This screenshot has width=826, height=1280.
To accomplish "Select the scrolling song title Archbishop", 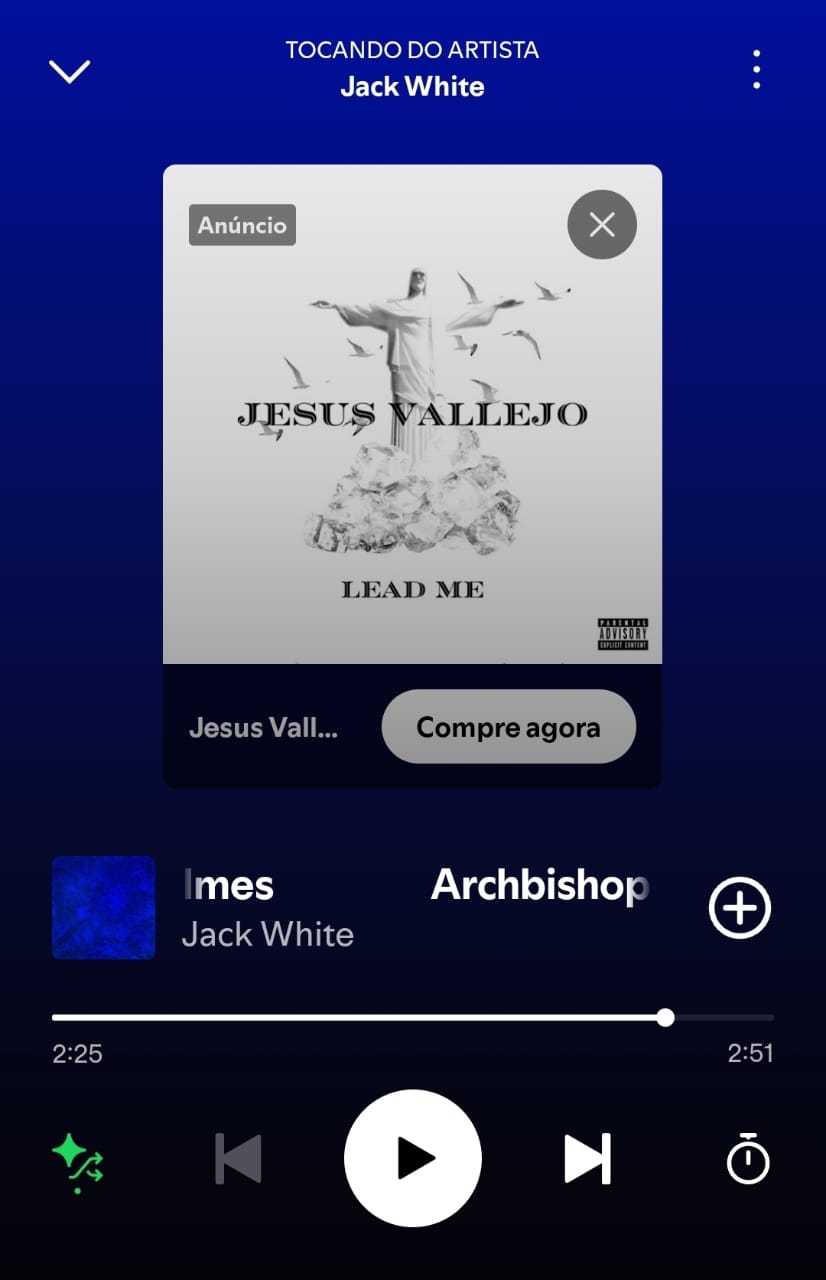I will (540, 885).
